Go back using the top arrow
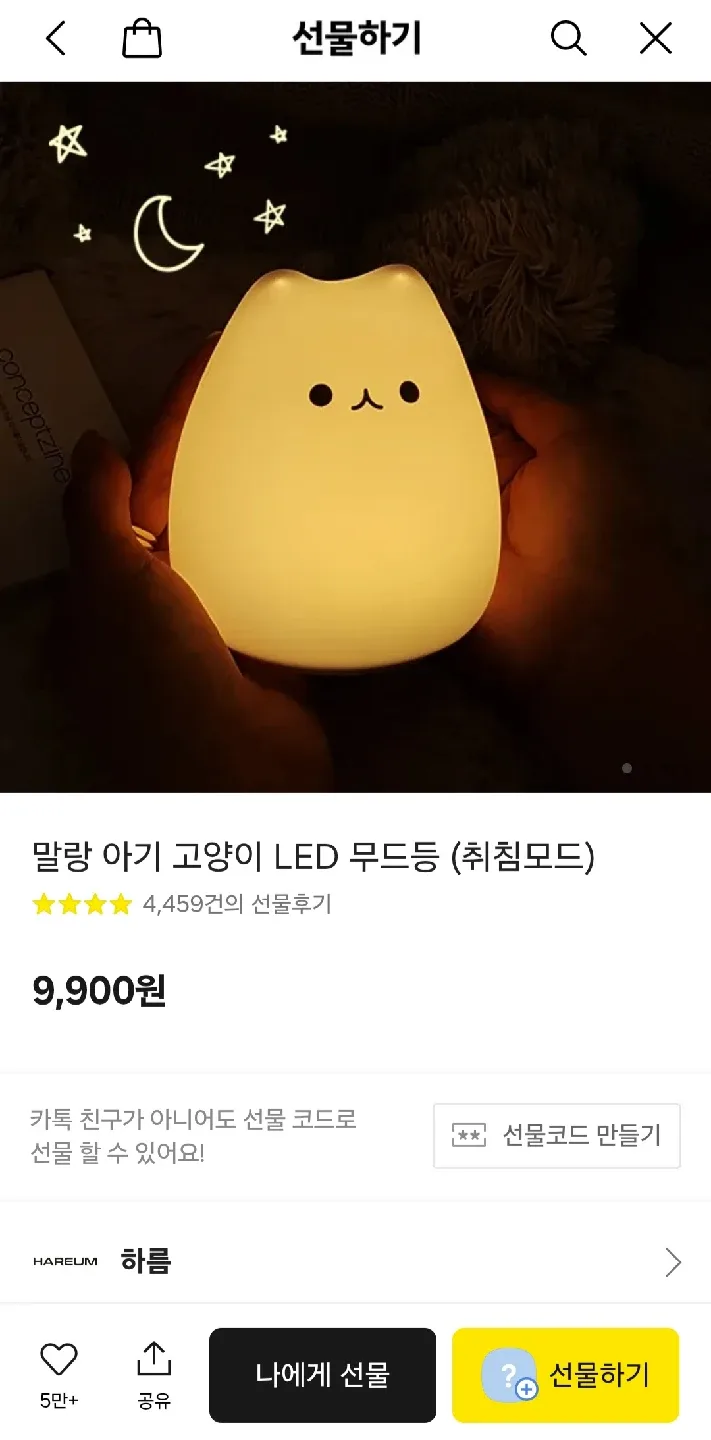711x1440 pixels. pyautogui.click(x=56, y=39)
